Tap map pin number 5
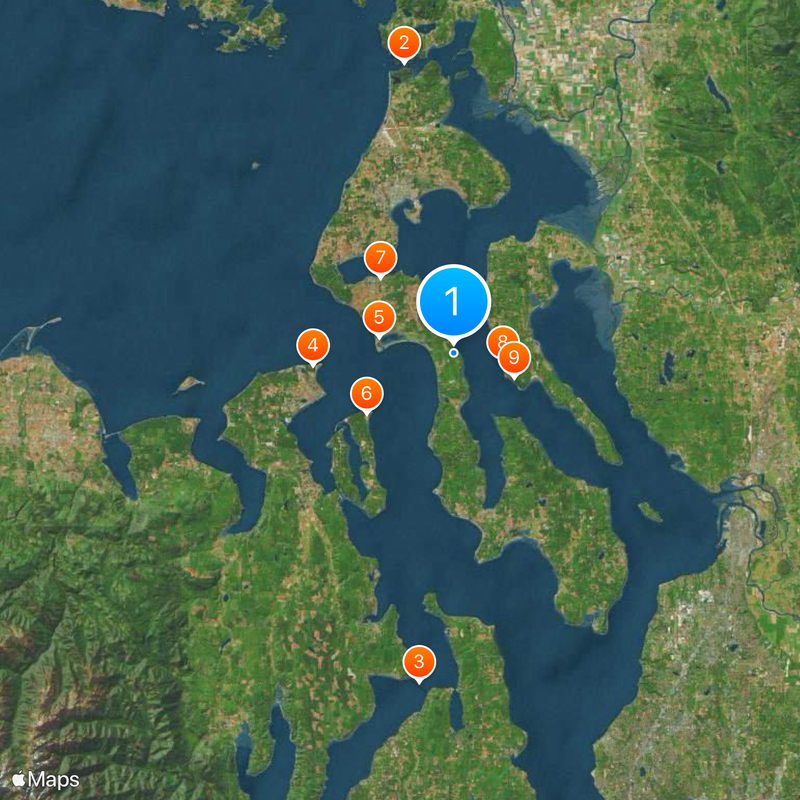 click(x=379, y=318)
